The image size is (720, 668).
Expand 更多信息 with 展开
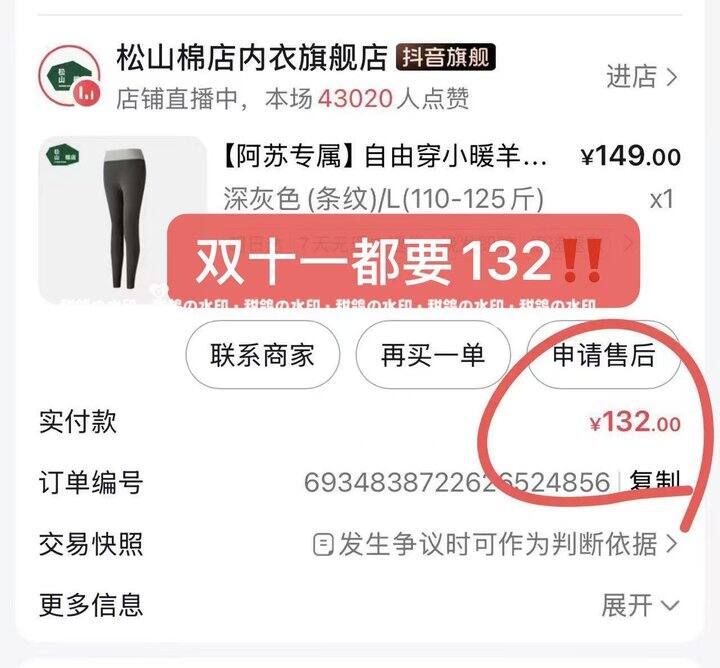coord(640,605)
